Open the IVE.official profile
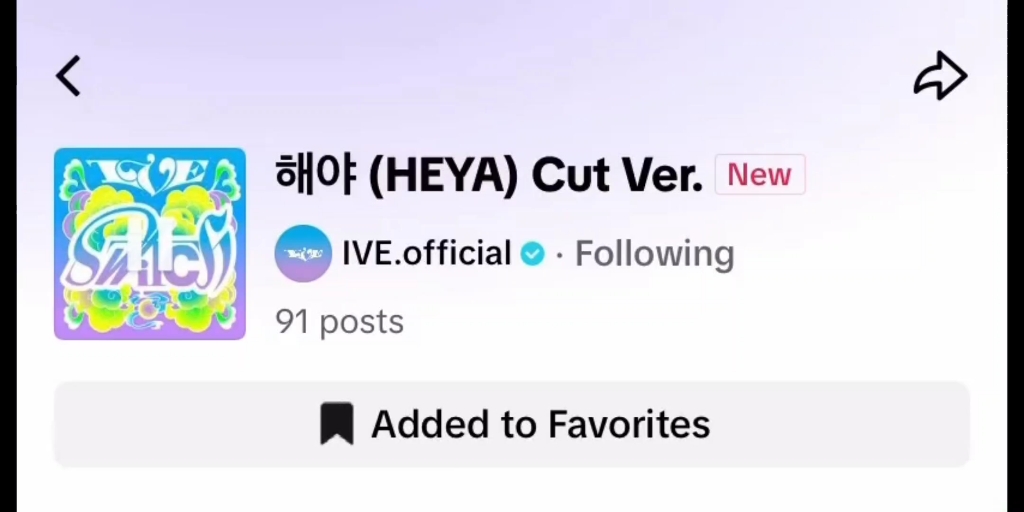This screenshot has height=512, width=1024. coord(426,254)
